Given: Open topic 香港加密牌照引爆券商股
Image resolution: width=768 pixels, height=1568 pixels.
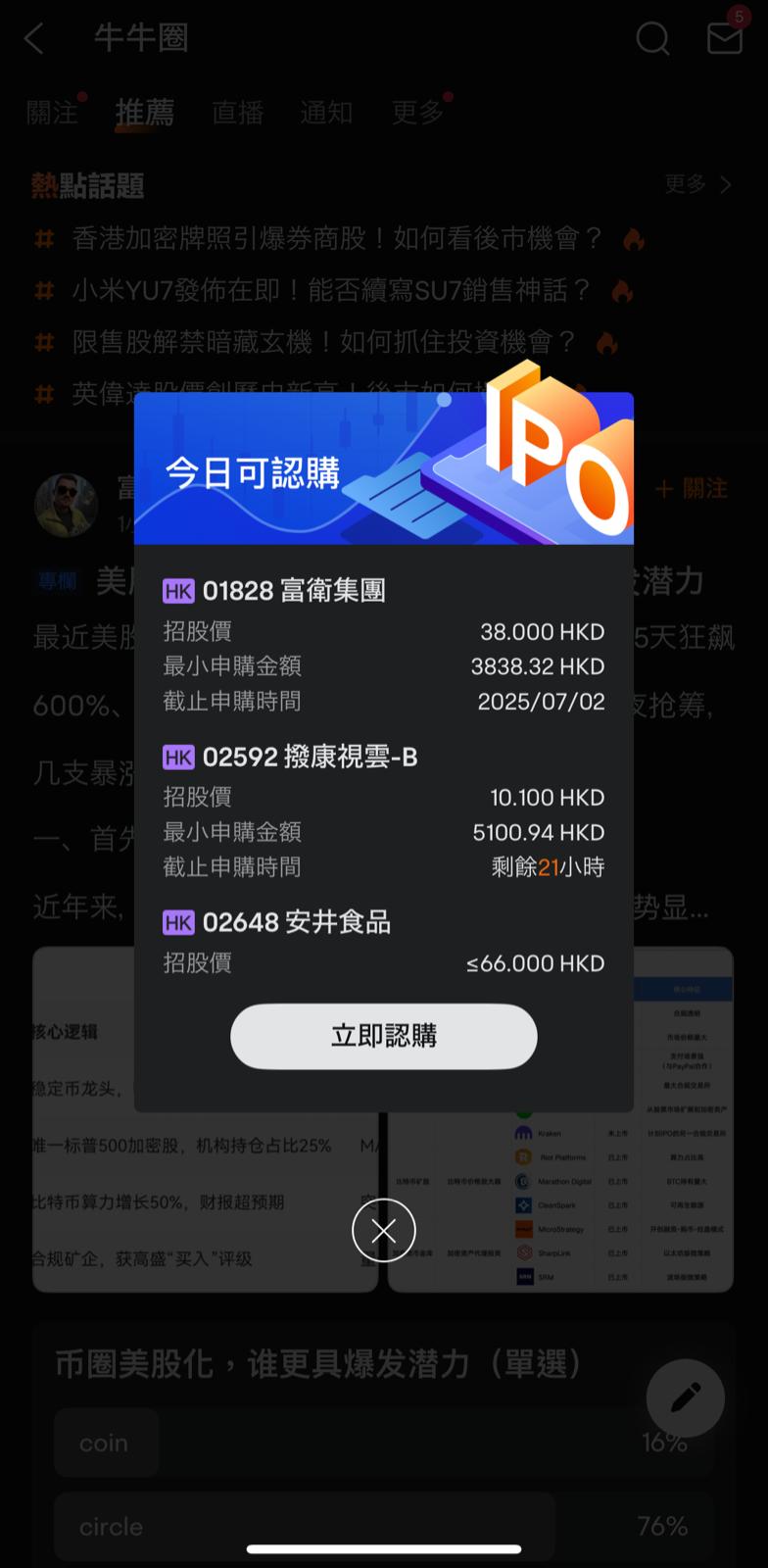Looking at the screenshot, I should pos(338,238).
